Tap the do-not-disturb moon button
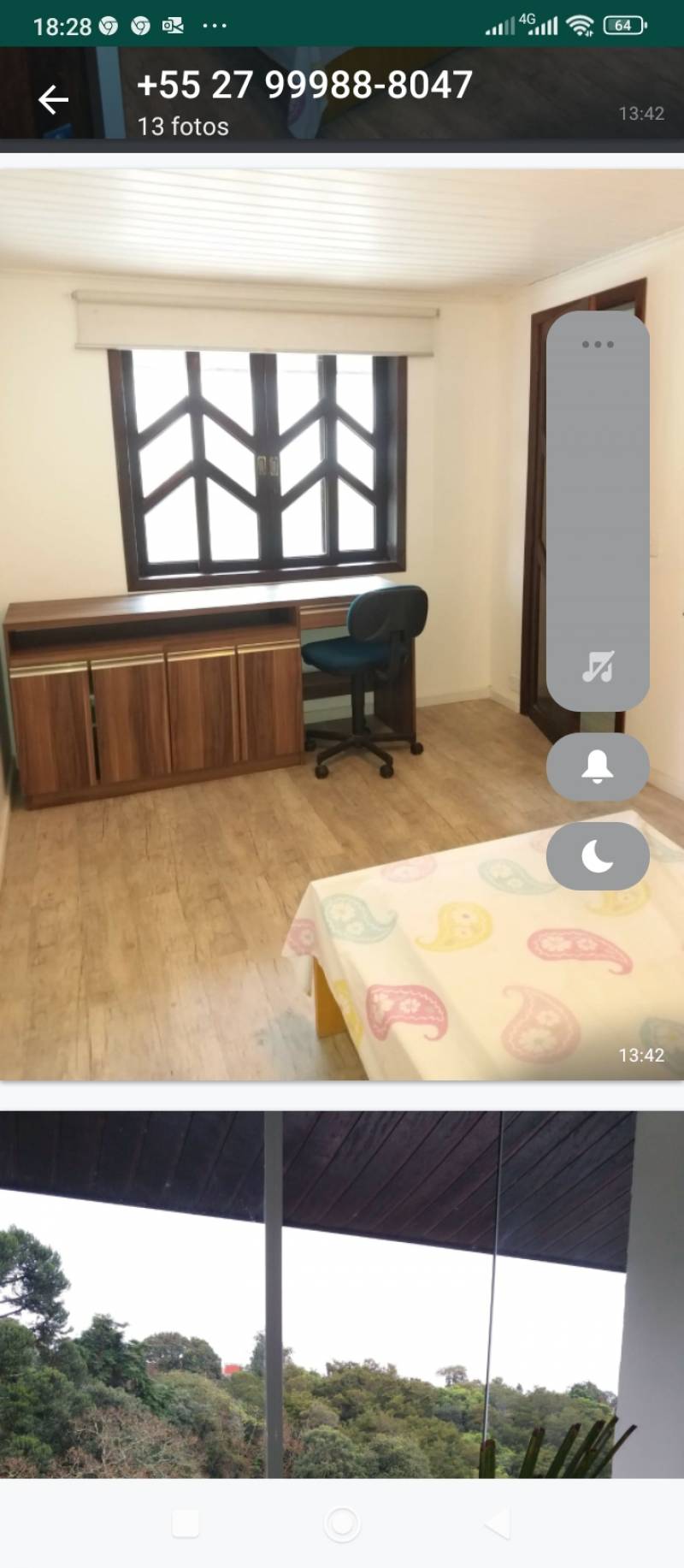Screen dimensions: 684x1568 tap(598, 855)
